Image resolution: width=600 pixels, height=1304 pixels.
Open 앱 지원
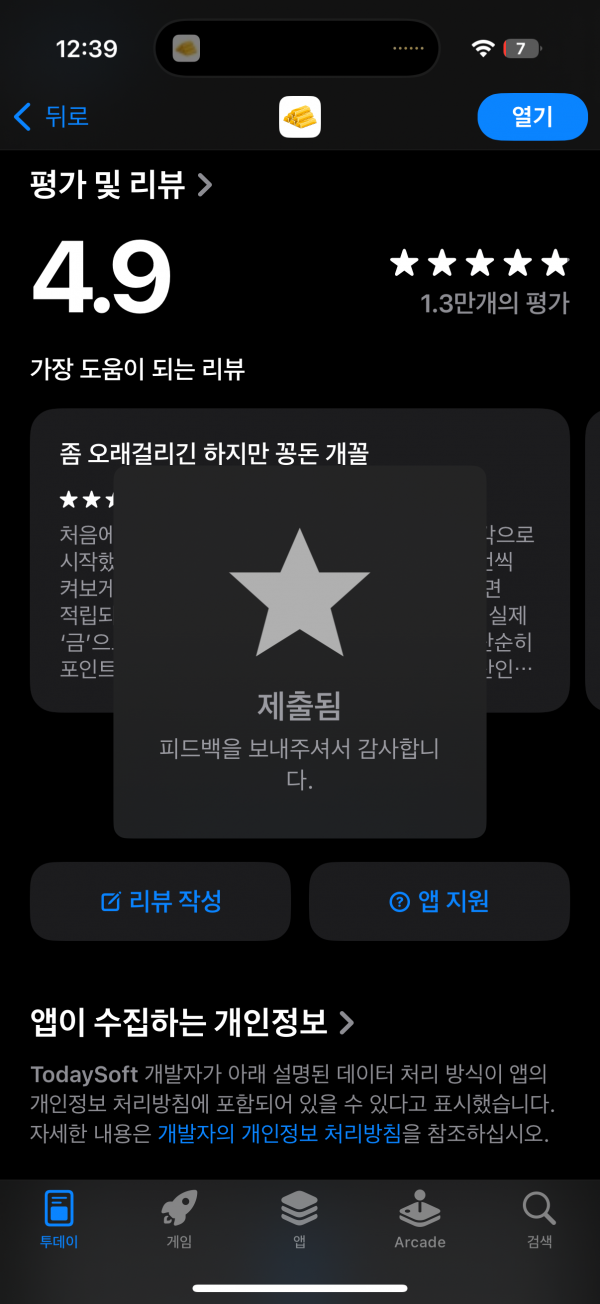439,902
